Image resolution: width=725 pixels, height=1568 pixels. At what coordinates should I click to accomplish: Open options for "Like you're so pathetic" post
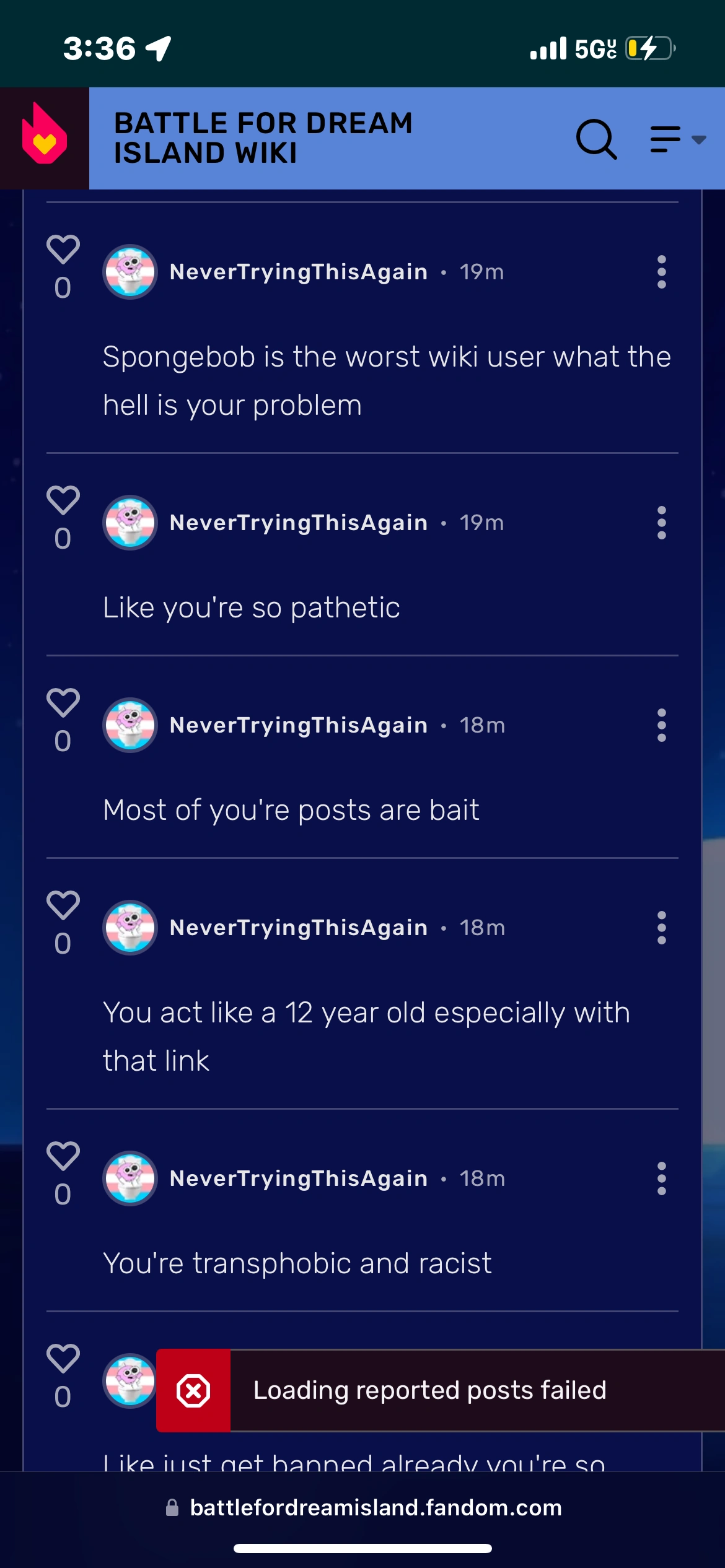[x=661, y=523]
